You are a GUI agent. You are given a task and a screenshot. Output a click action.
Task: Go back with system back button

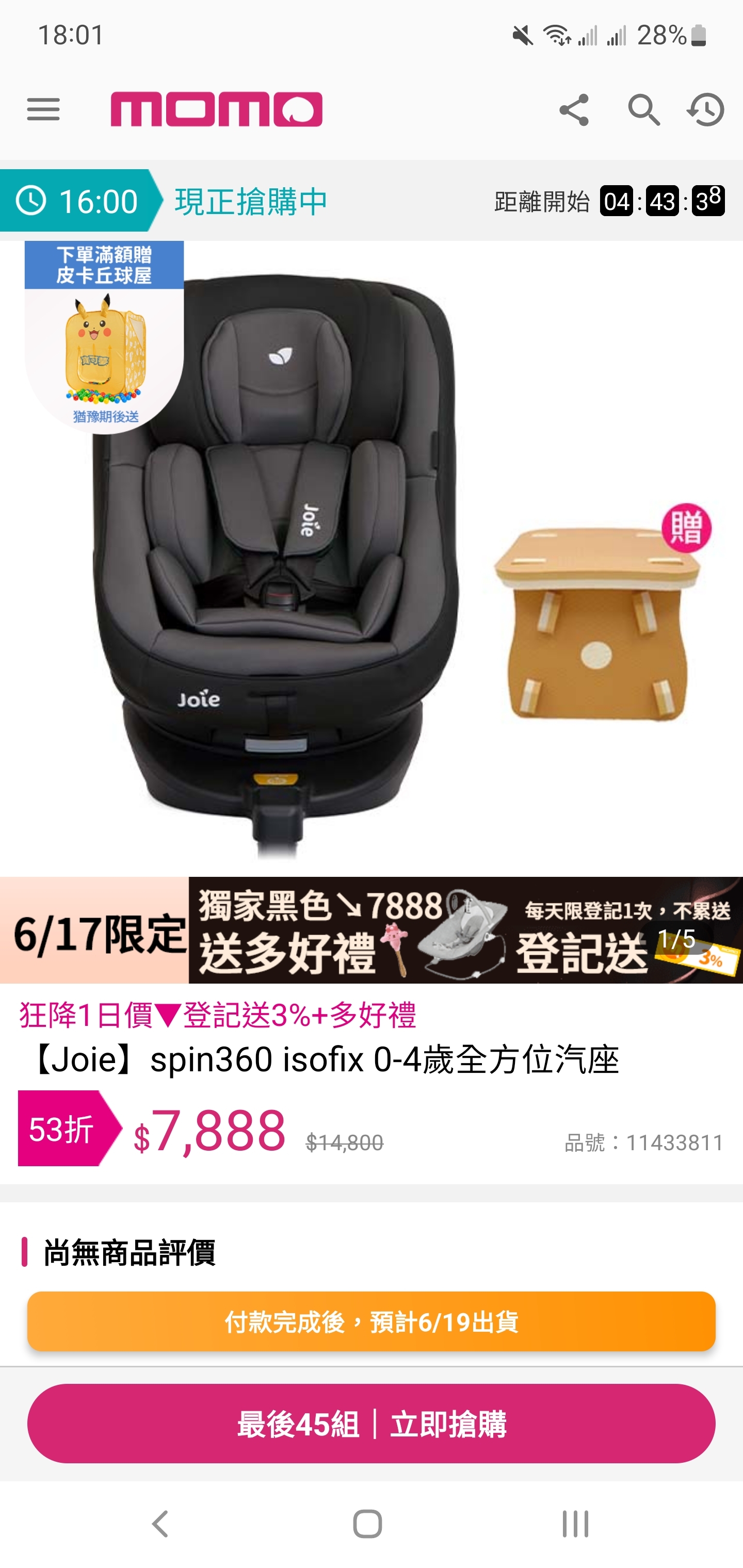coord(160,1524)
